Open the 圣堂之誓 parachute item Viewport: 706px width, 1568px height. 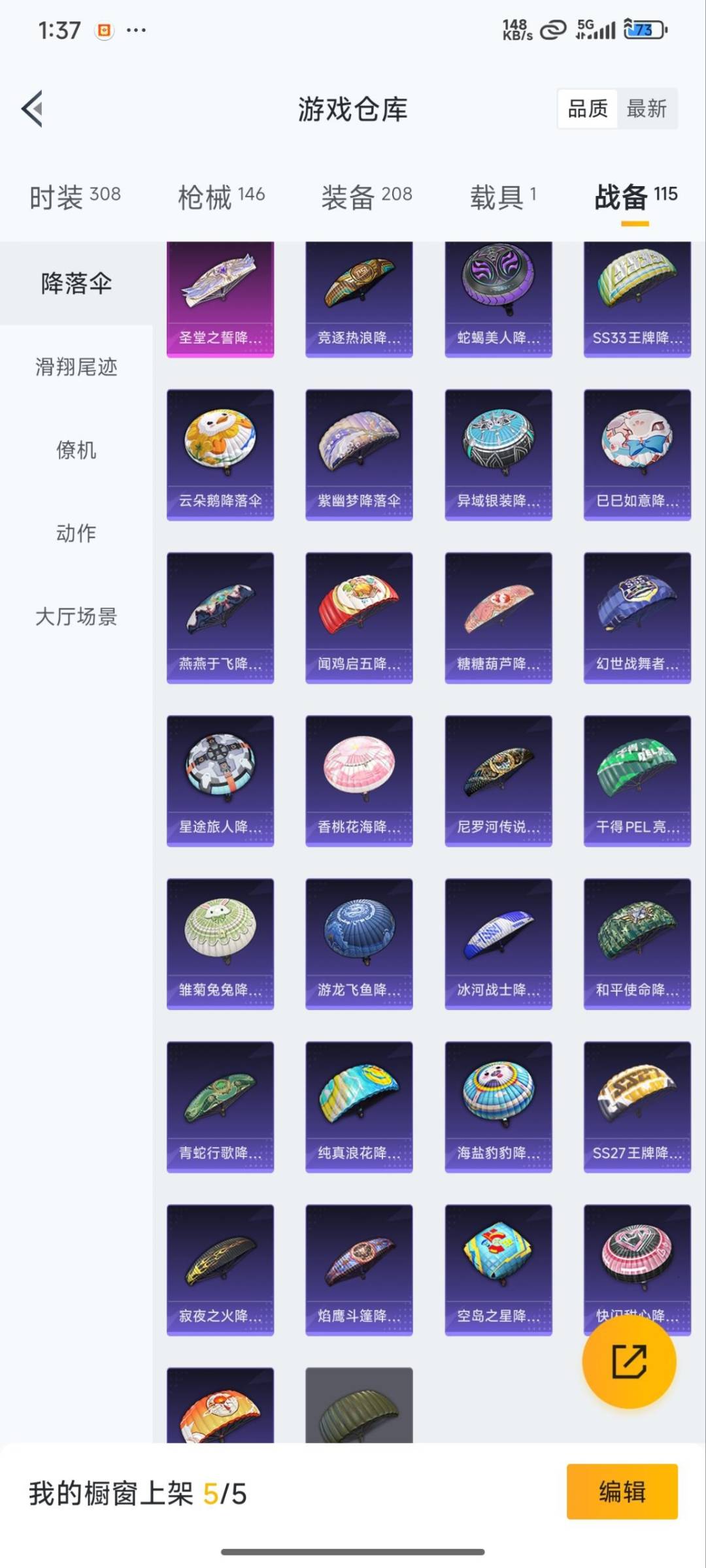tap(220, 299)
